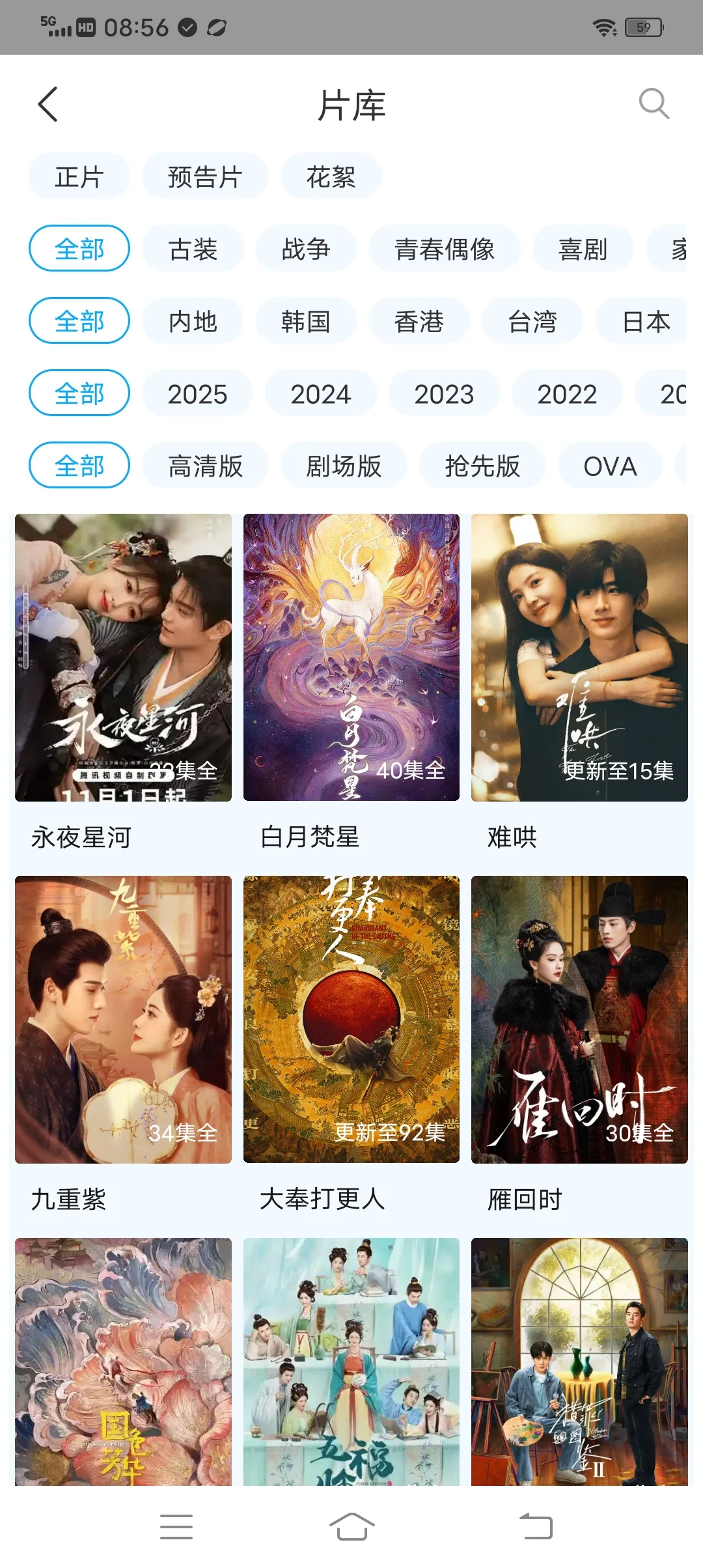Open 大奉打更人 series

(x=351, y=1020)
